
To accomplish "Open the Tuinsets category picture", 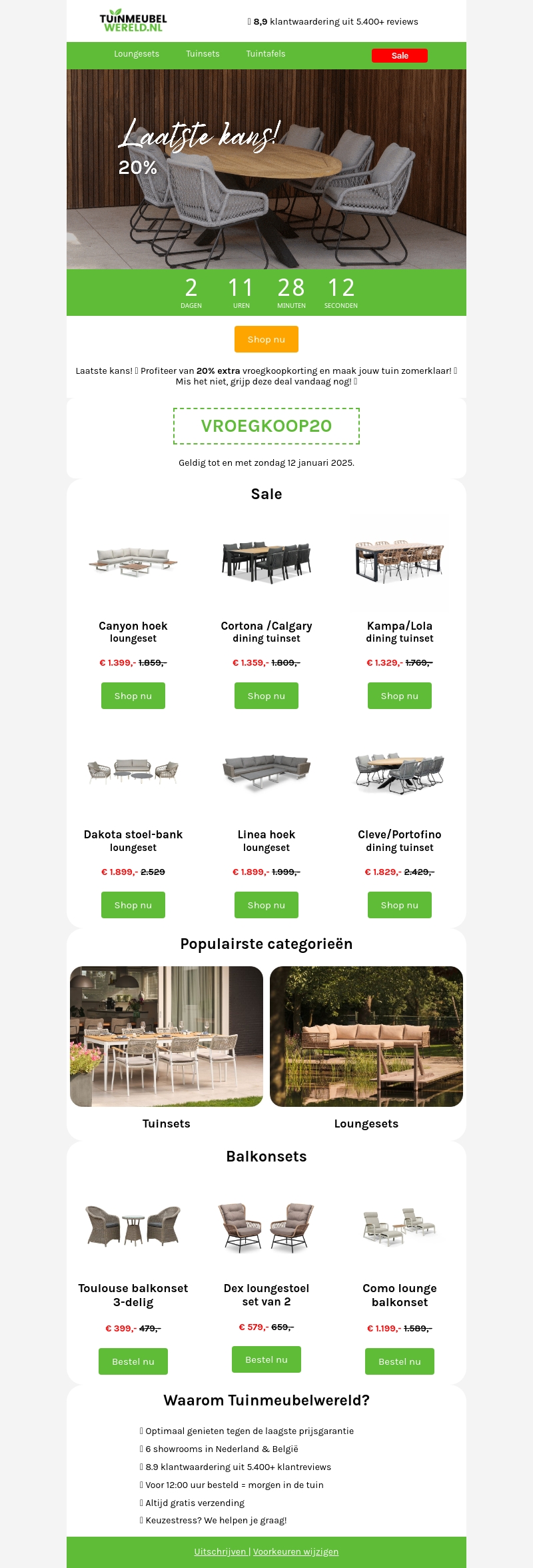I will (167, 1036).
